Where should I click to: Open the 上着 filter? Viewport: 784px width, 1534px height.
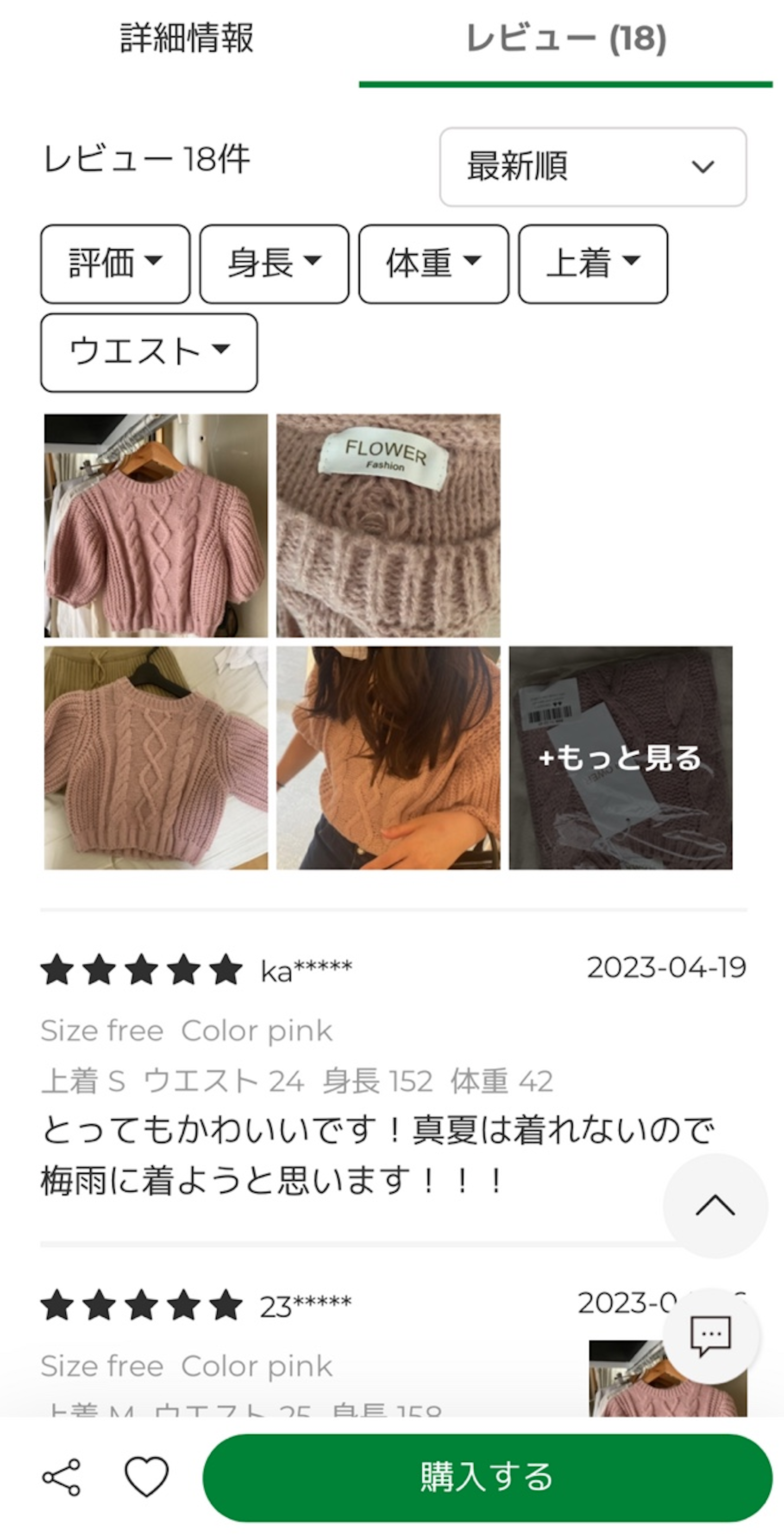(592, 263)
